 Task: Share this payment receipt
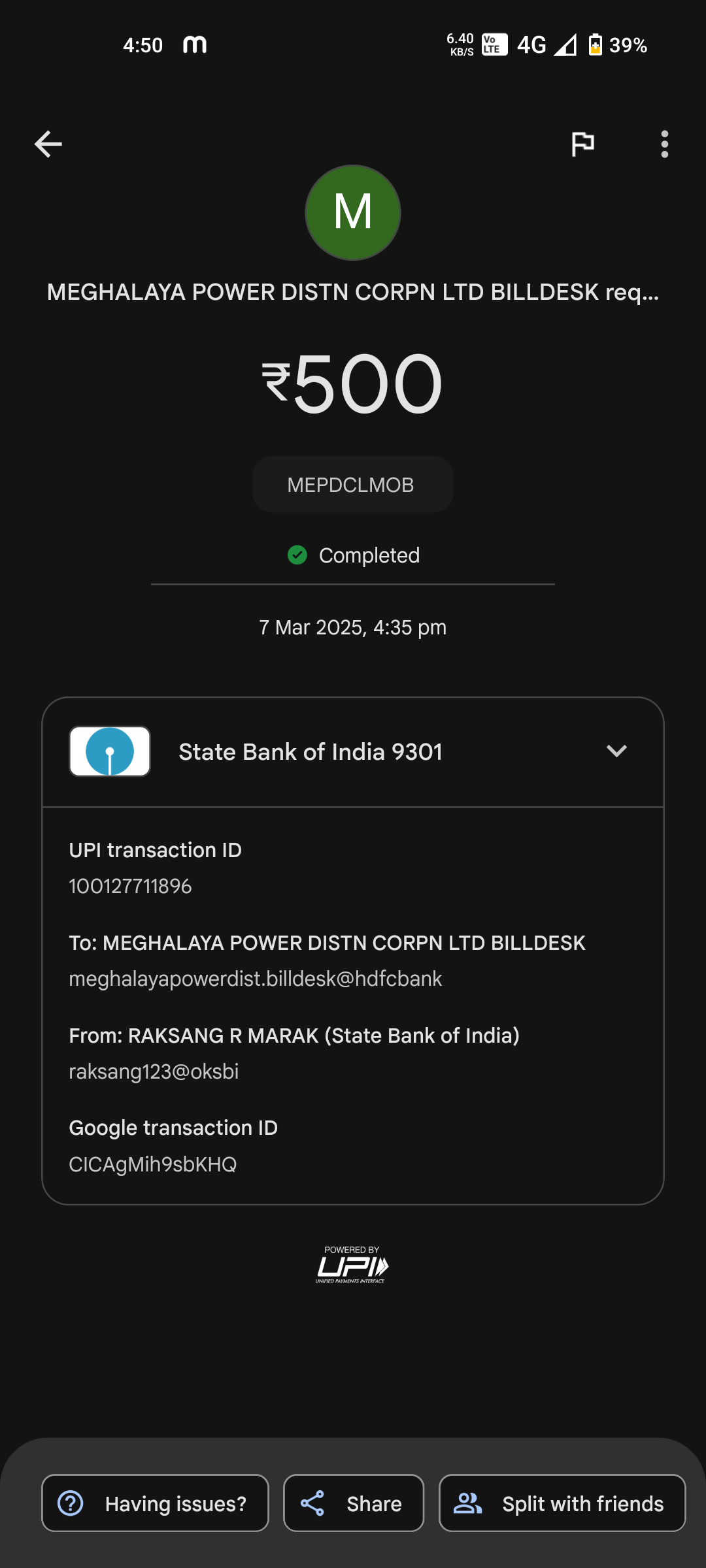tap(354, 1503)
